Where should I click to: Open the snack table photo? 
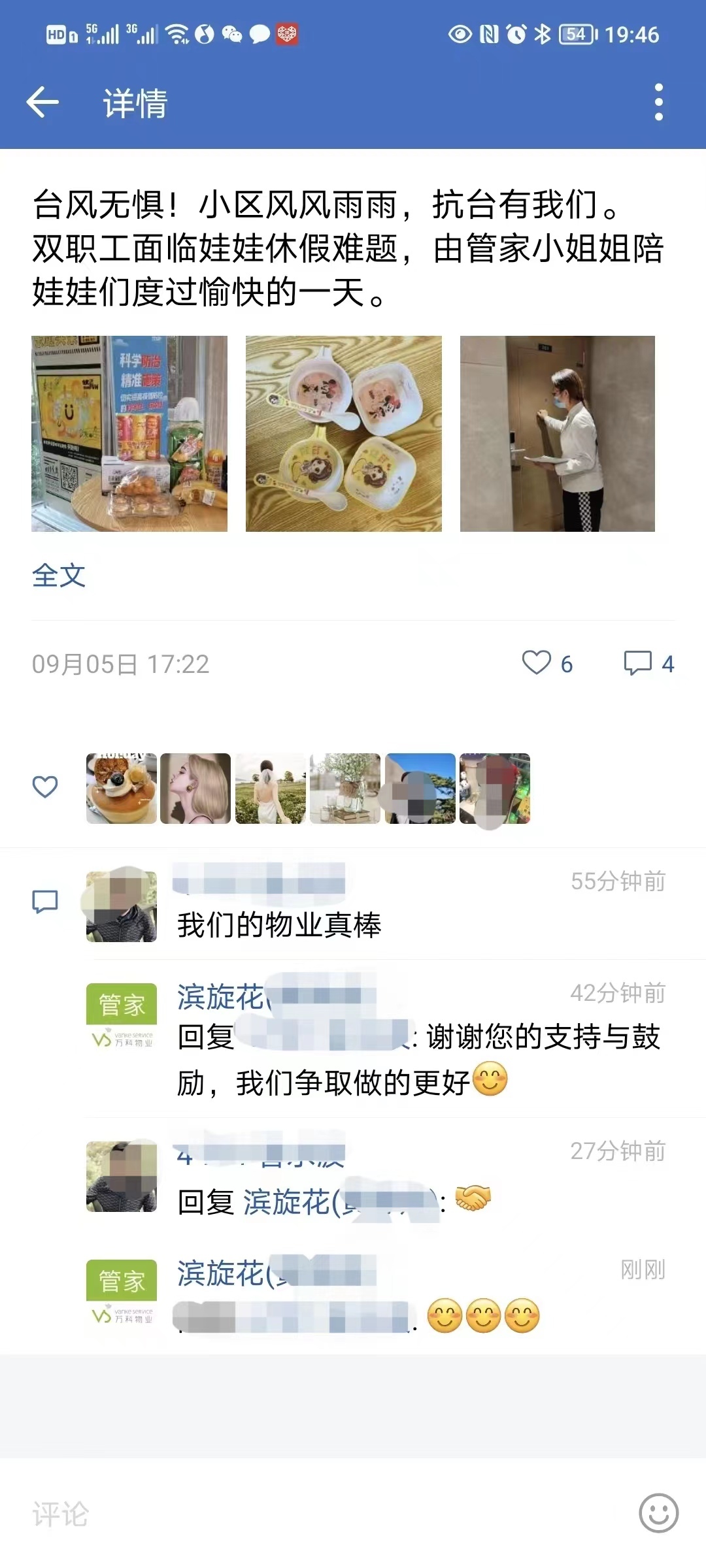[129, 434]
